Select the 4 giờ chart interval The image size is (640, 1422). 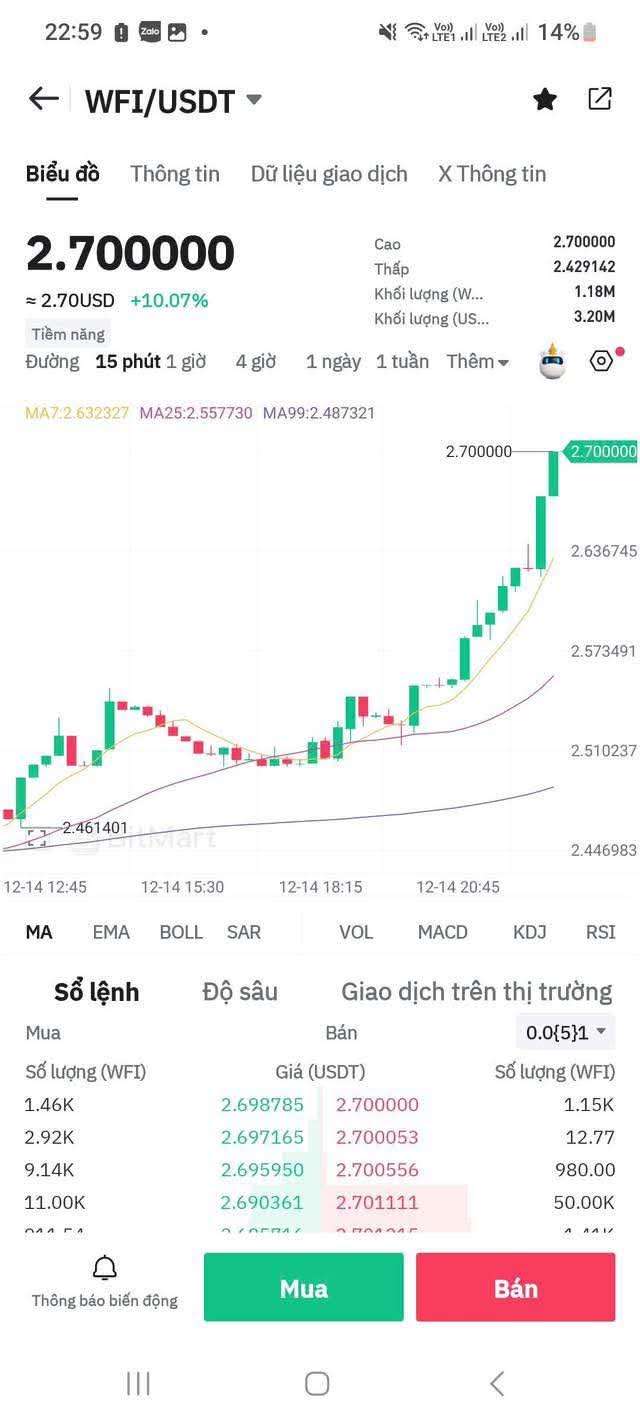[256, 362]
